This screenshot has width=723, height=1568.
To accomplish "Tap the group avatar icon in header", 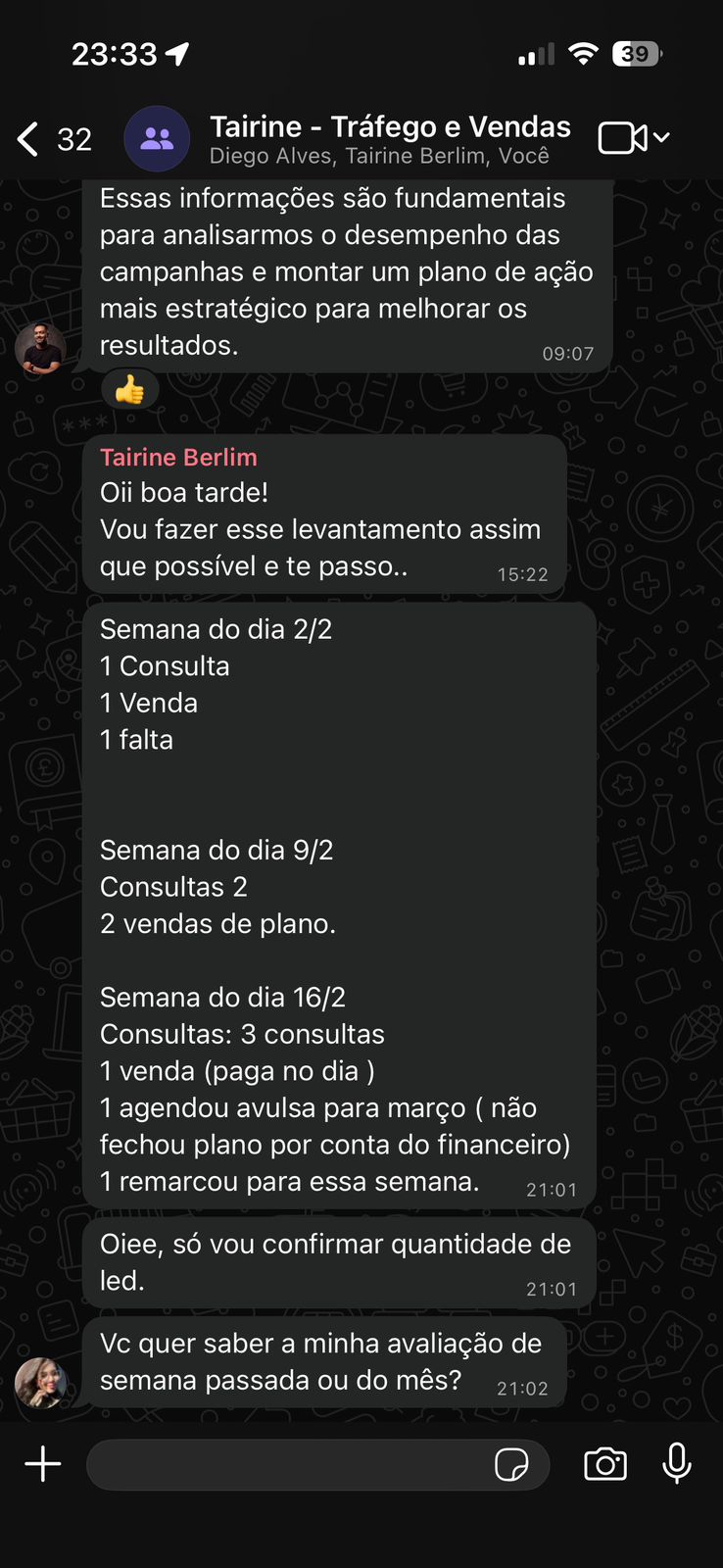I will (157, 138).
